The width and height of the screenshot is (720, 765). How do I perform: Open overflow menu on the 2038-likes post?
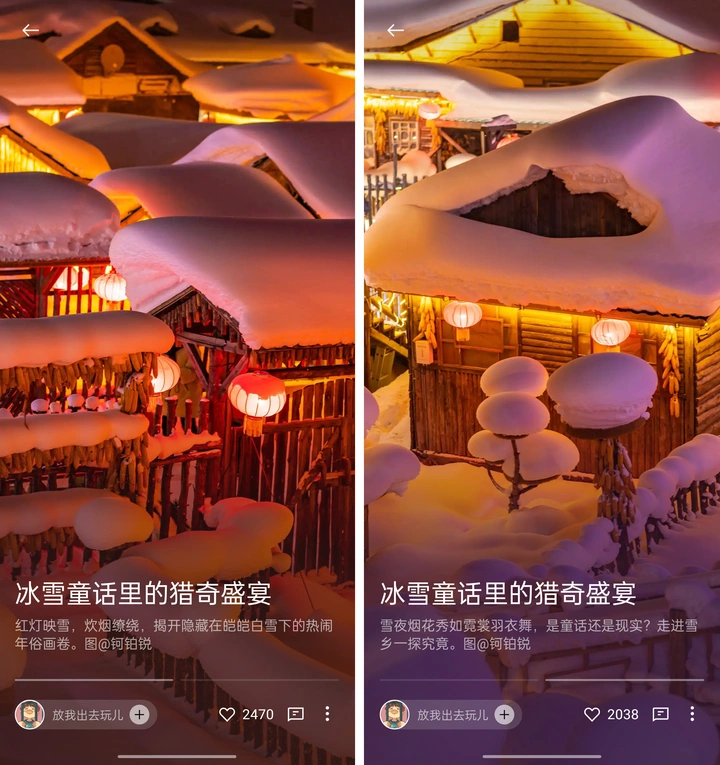(692, 714)
